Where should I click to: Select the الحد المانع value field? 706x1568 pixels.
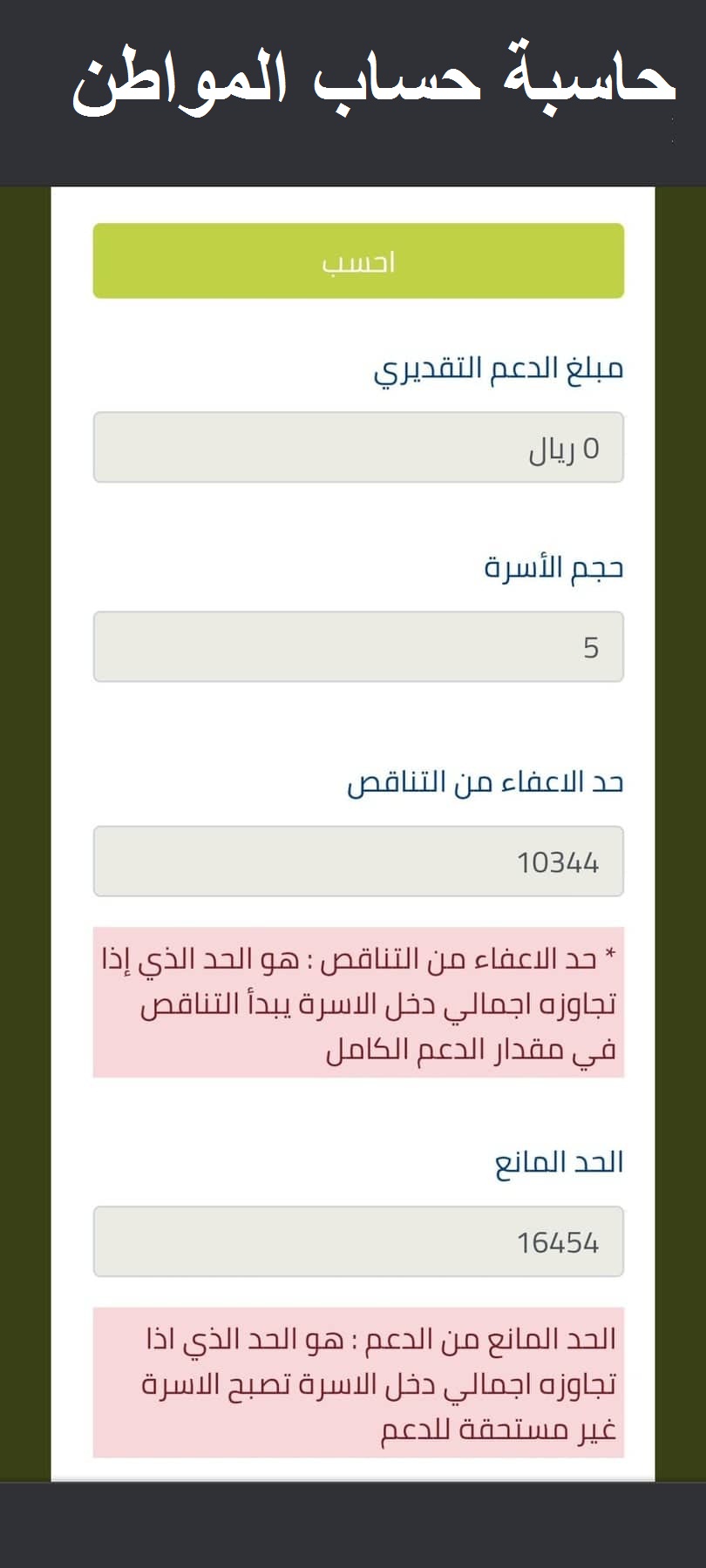358,1241
